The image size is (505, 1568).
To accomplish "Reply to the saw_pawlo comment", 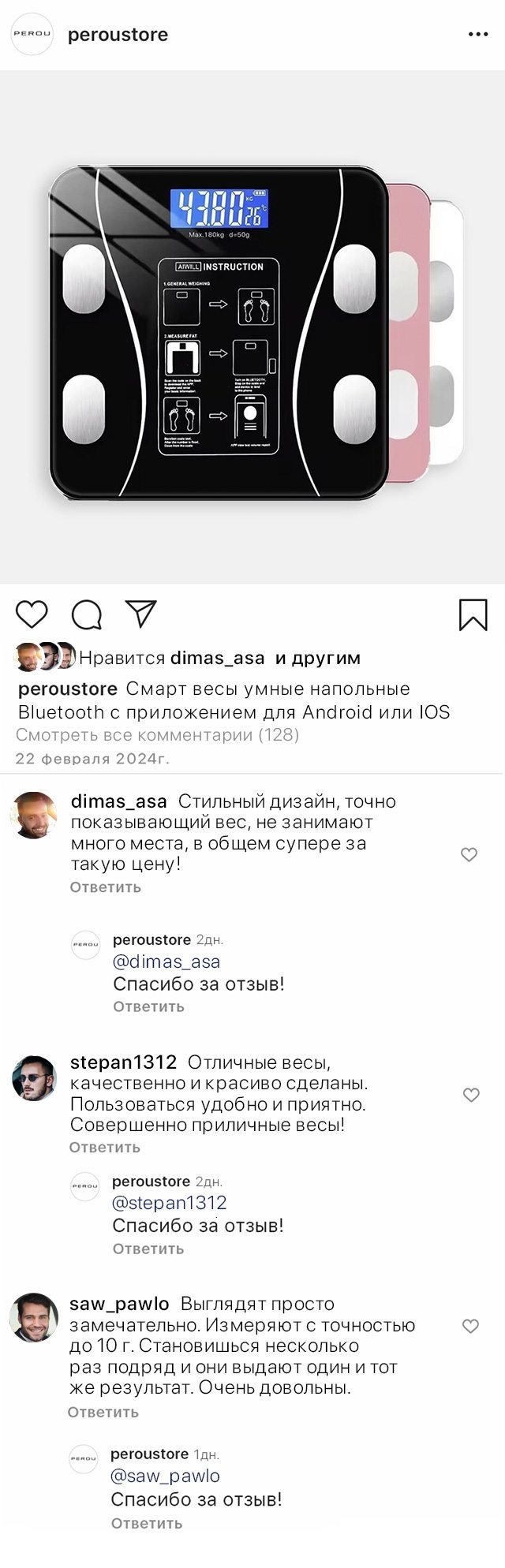I will point(103,1413).
